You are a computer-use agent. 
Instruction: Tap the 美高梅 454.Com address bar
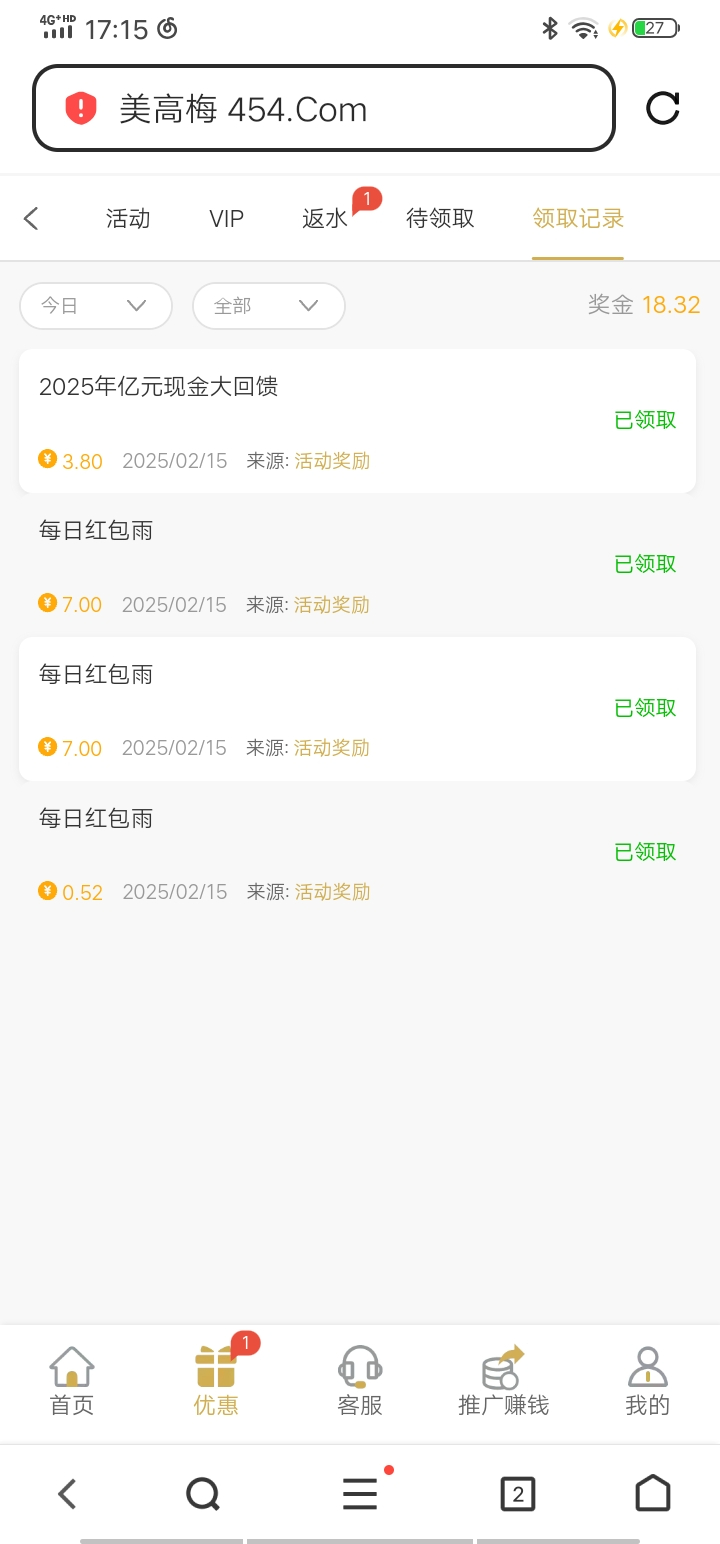click(324, 108)
